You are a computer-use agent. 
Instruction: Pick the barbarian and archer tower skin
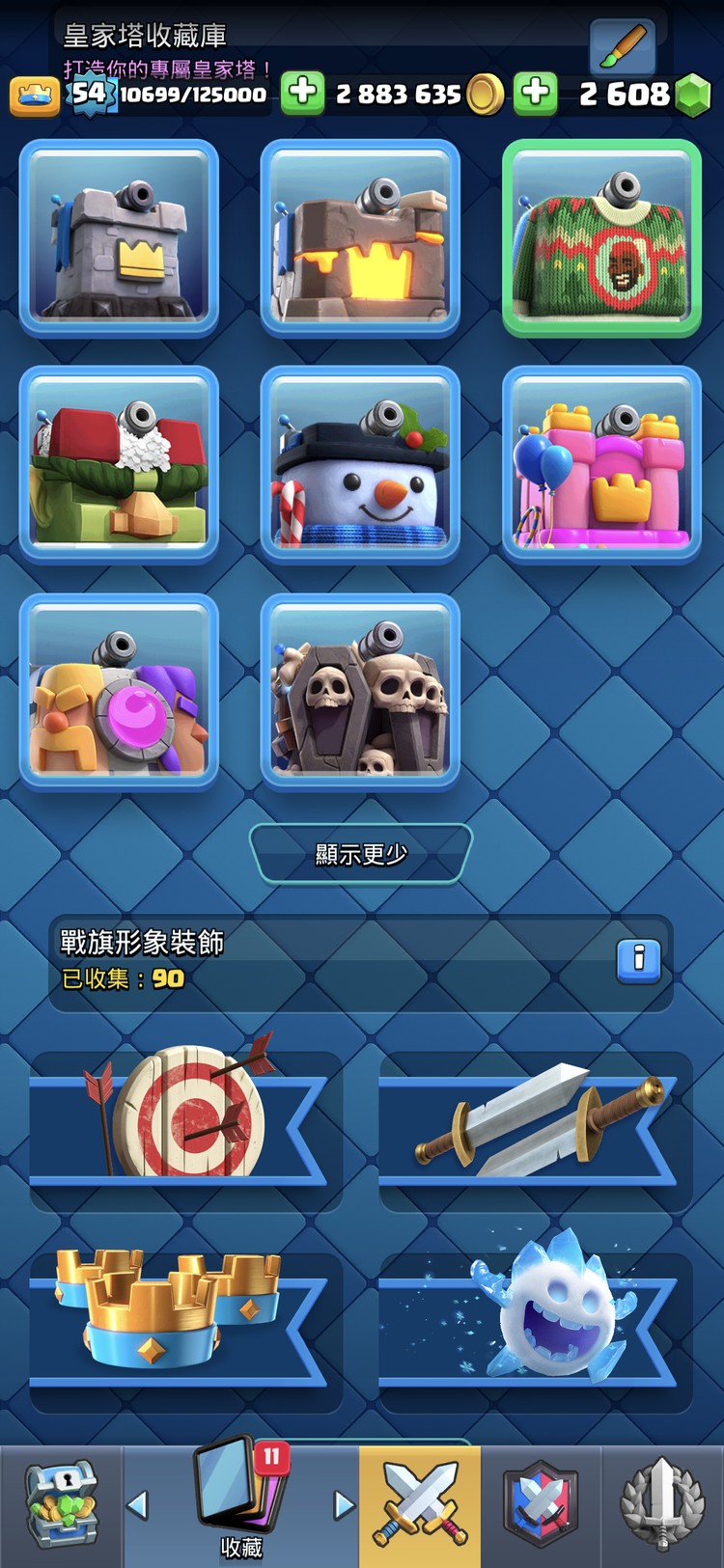point(119,692)
